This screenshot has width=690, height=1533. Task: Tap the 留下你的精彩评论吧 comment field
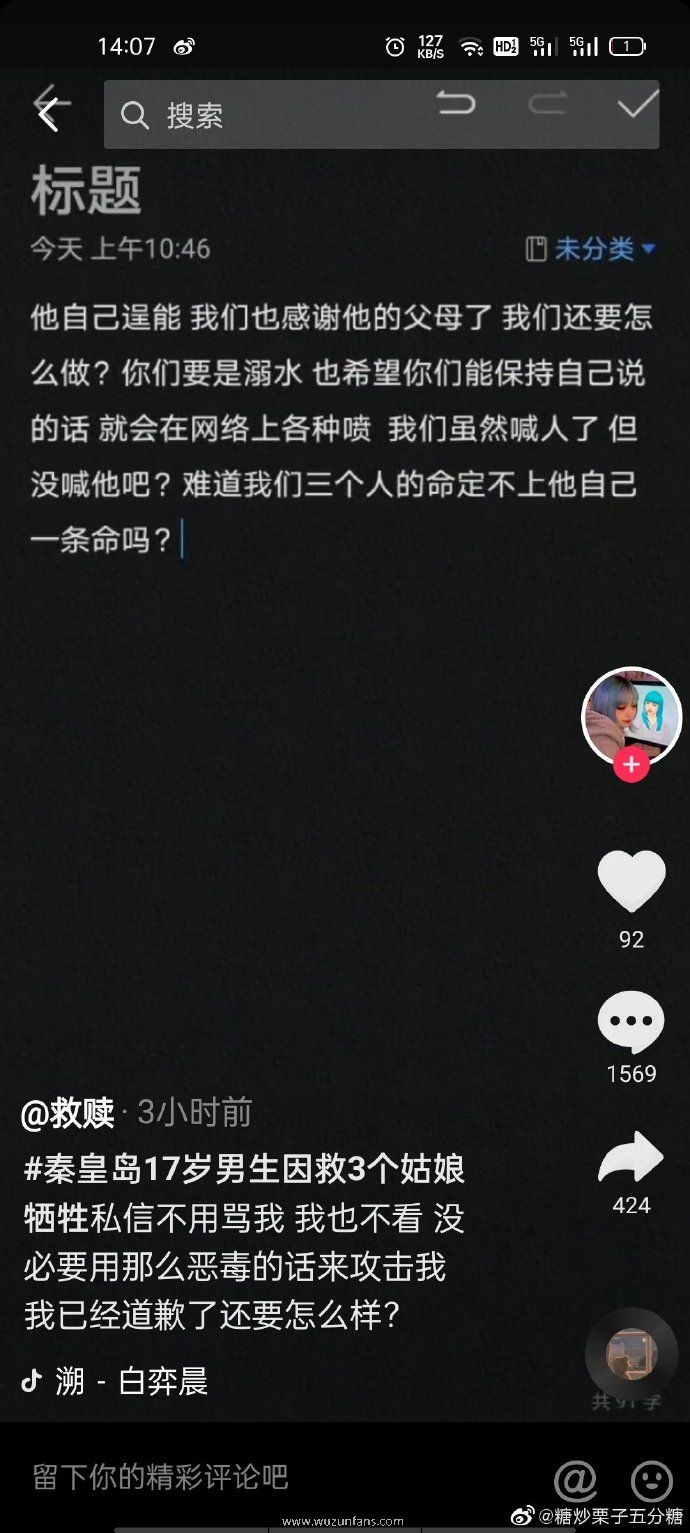click(x=160, y=1476)
